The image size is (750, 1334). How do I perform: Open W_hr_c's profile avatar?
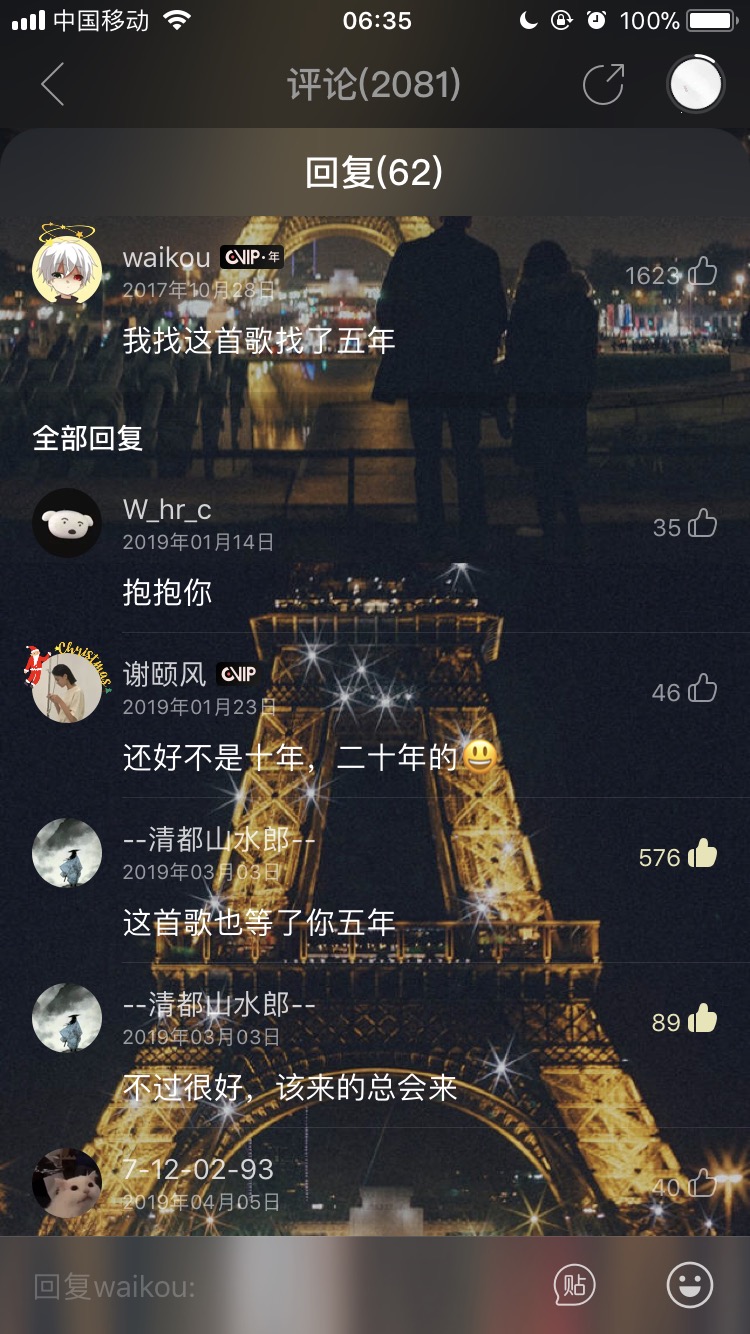[x=67, y=523]
